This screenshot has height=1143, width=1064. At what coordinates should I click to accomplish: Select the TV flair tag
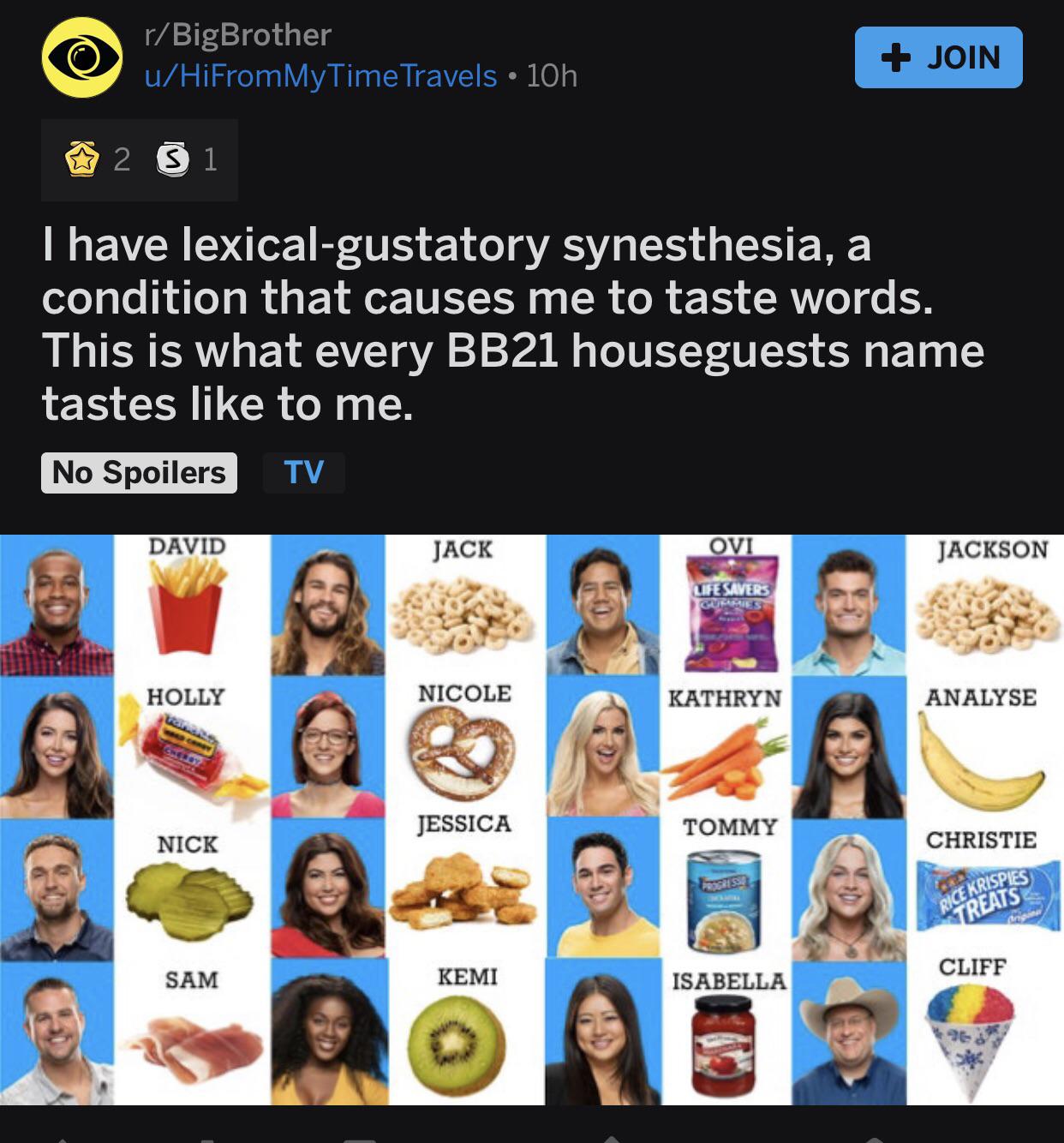[303, 473]
